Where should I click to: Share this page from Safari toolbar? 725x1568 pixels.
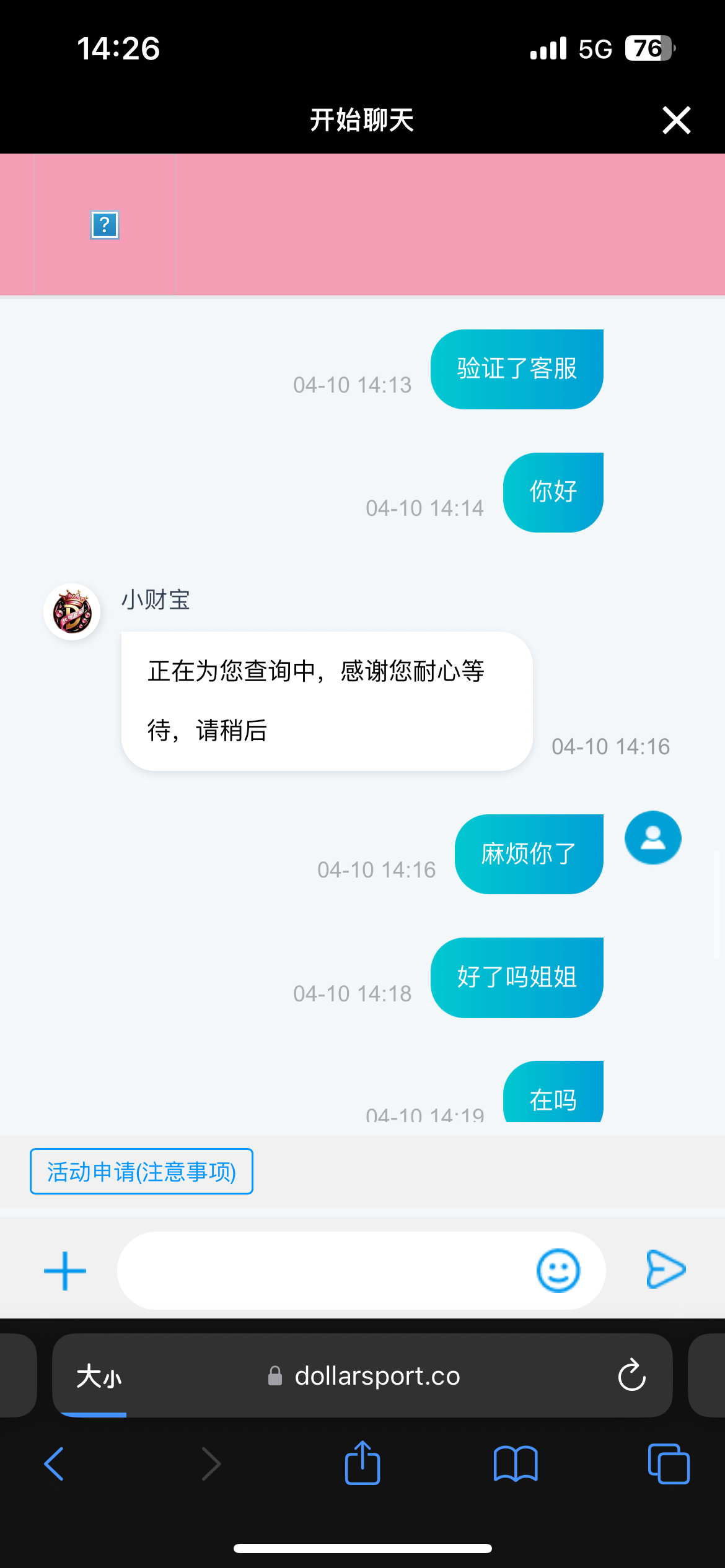(362, 1463)
